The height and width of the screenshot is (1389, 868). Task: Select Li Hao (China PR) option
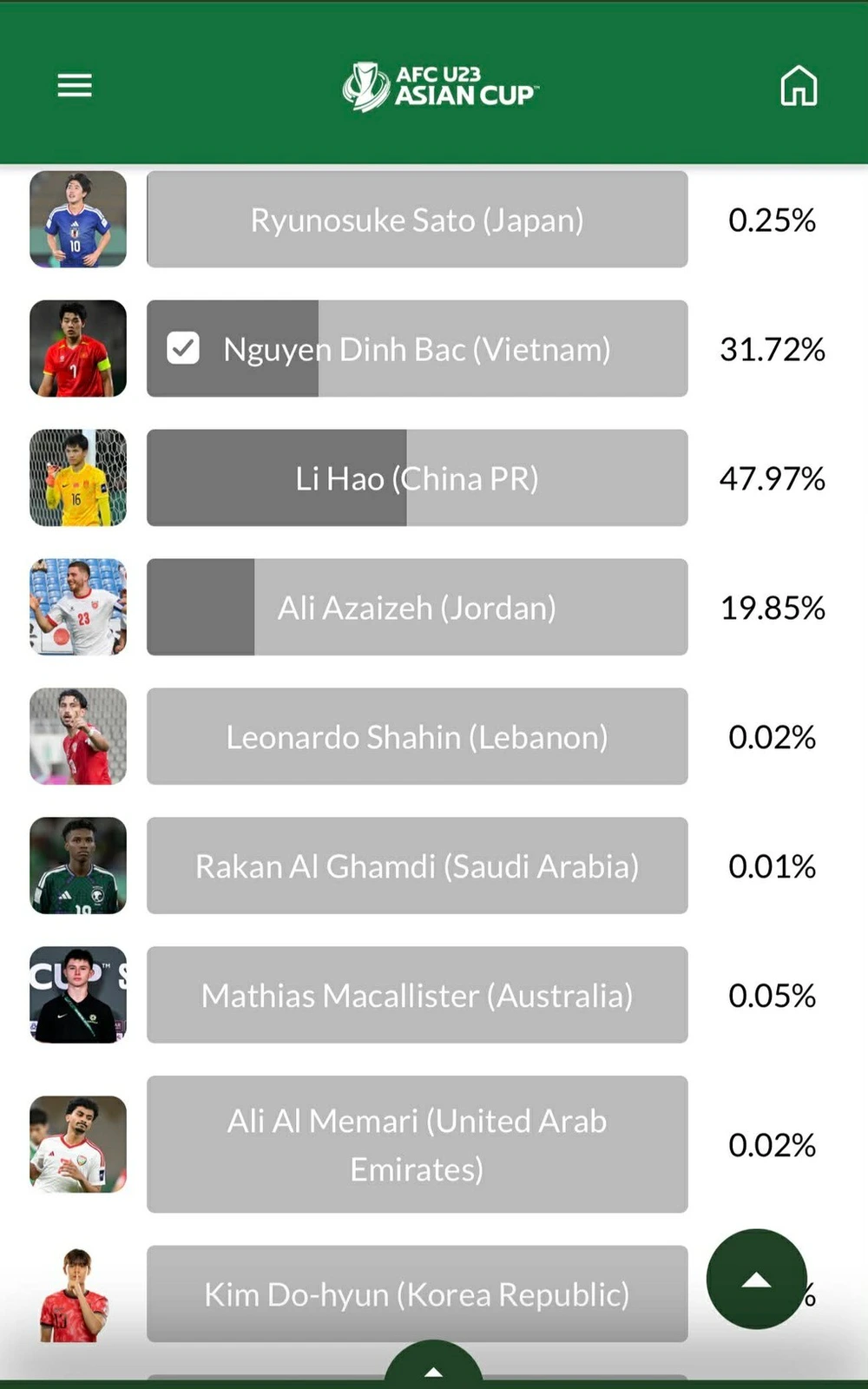pyautogui.click(x=417, y=477)
